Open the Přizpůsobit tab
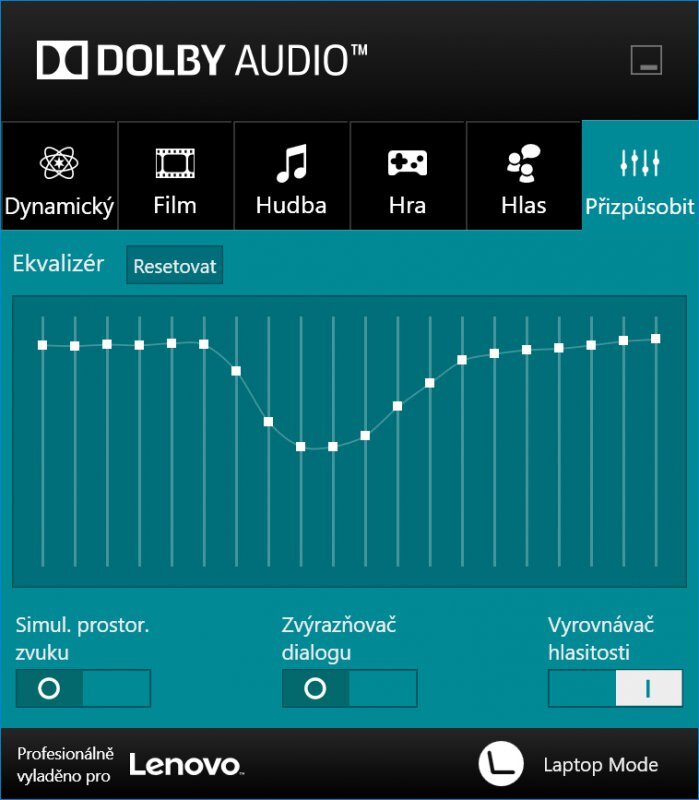 [x=639, y=177]
